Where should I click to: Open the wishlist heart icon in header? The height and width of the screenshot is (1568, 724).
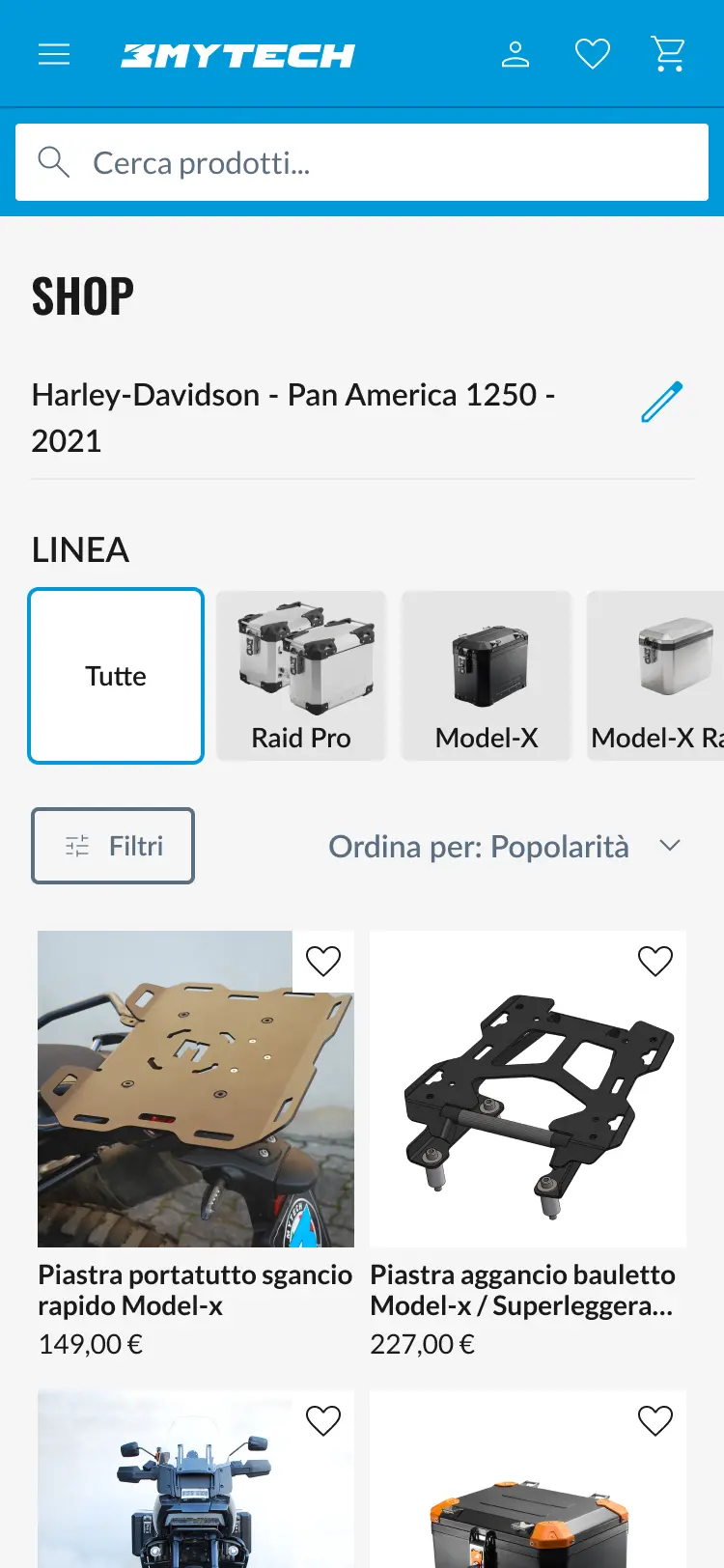[x=592, y=54]
